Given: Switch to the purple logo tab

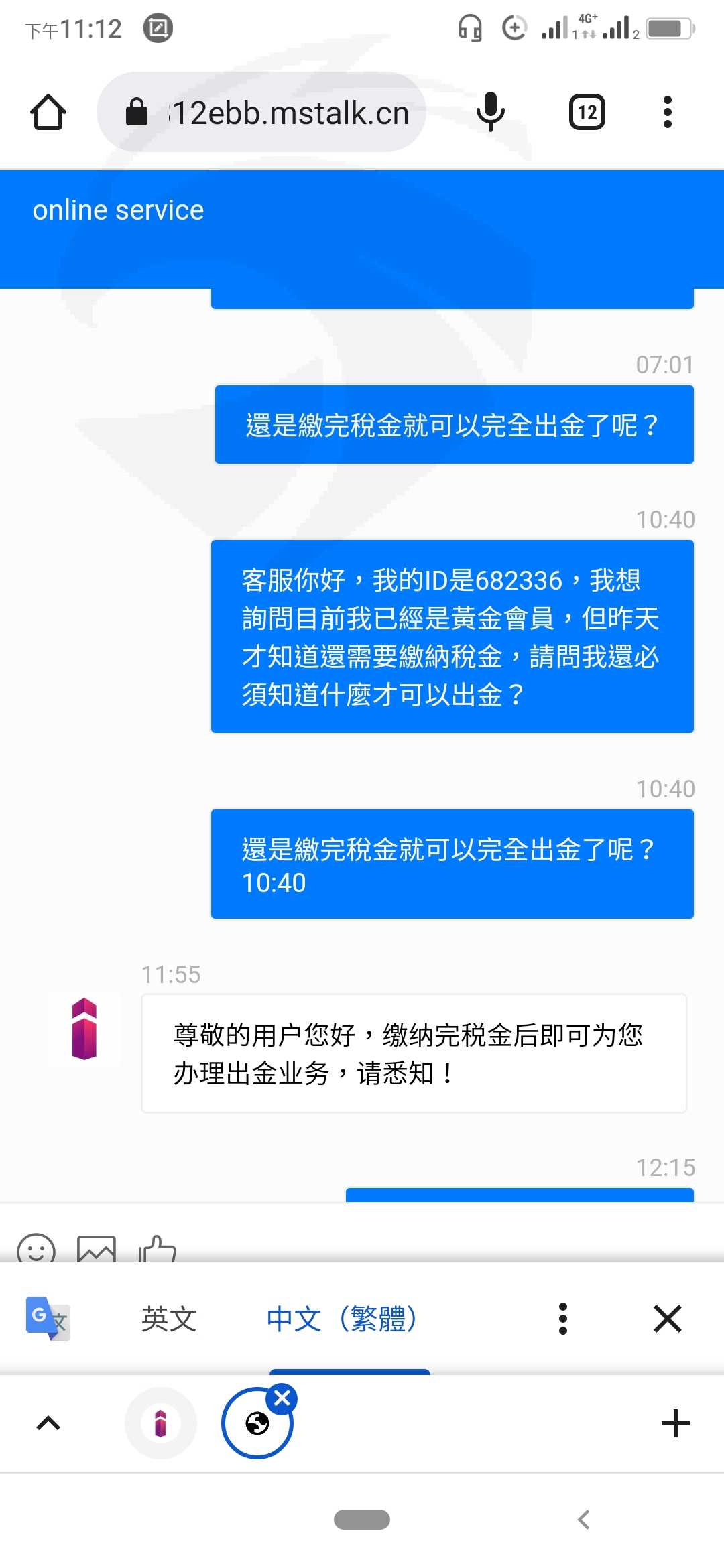Looking at the screenshot, I should tap(161, 1423).
